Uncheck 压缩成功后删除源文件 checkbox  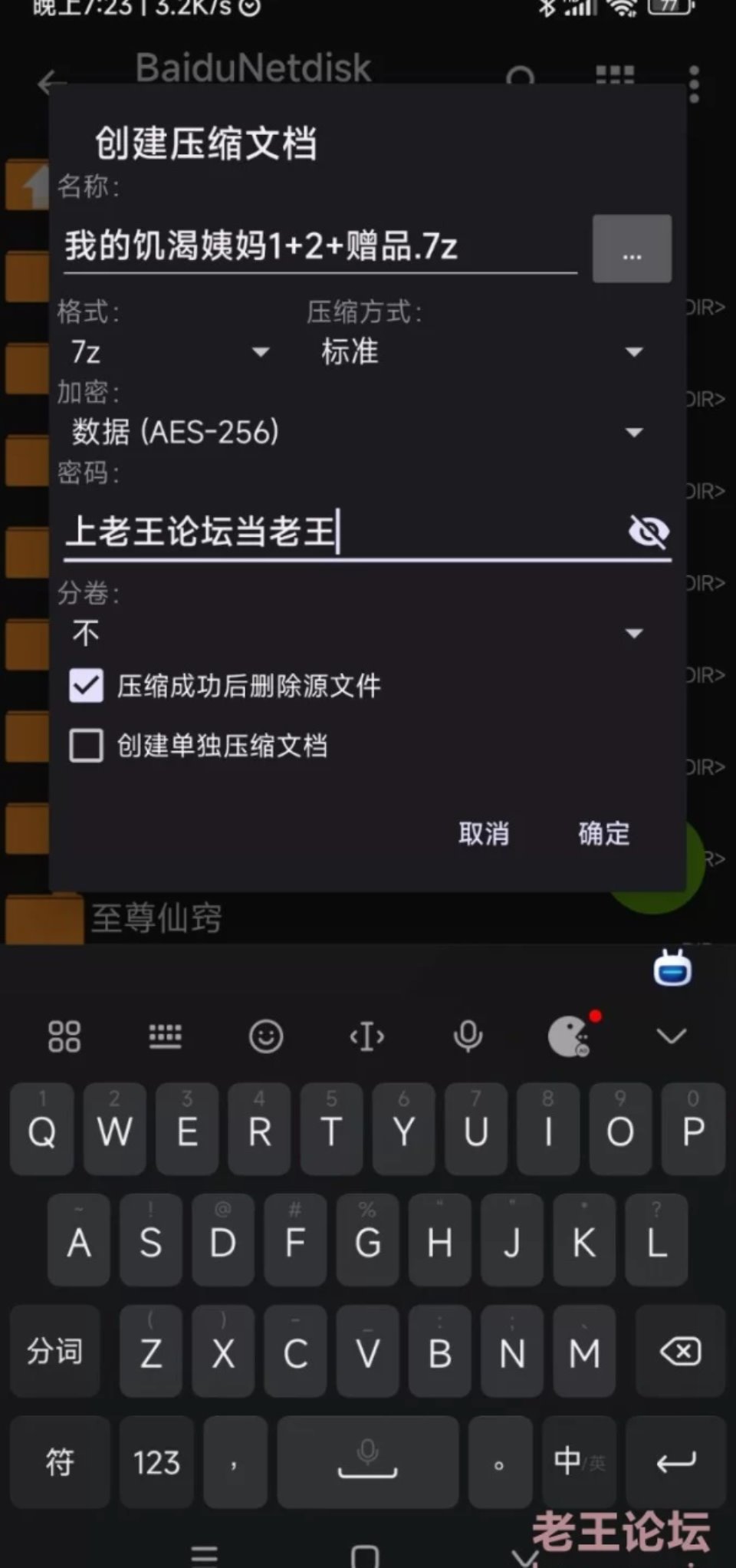tap(87, 685)
